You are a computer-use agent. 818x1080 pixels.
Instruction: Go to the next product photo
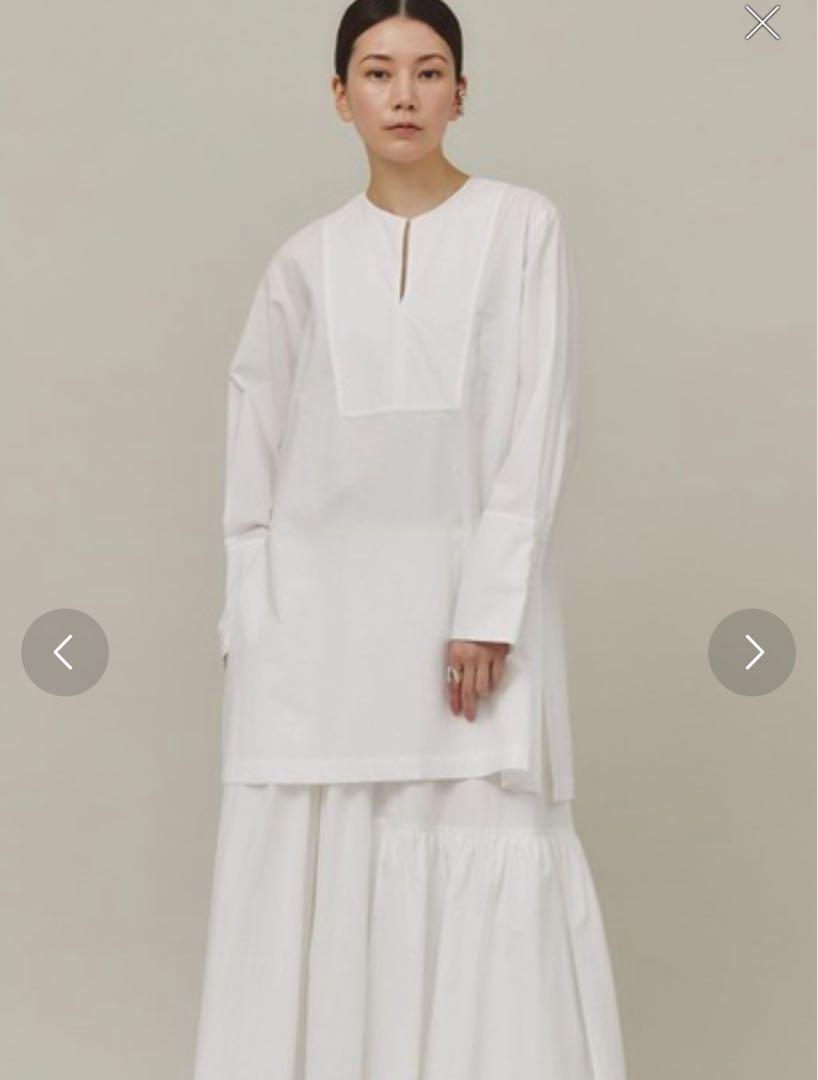752,652
